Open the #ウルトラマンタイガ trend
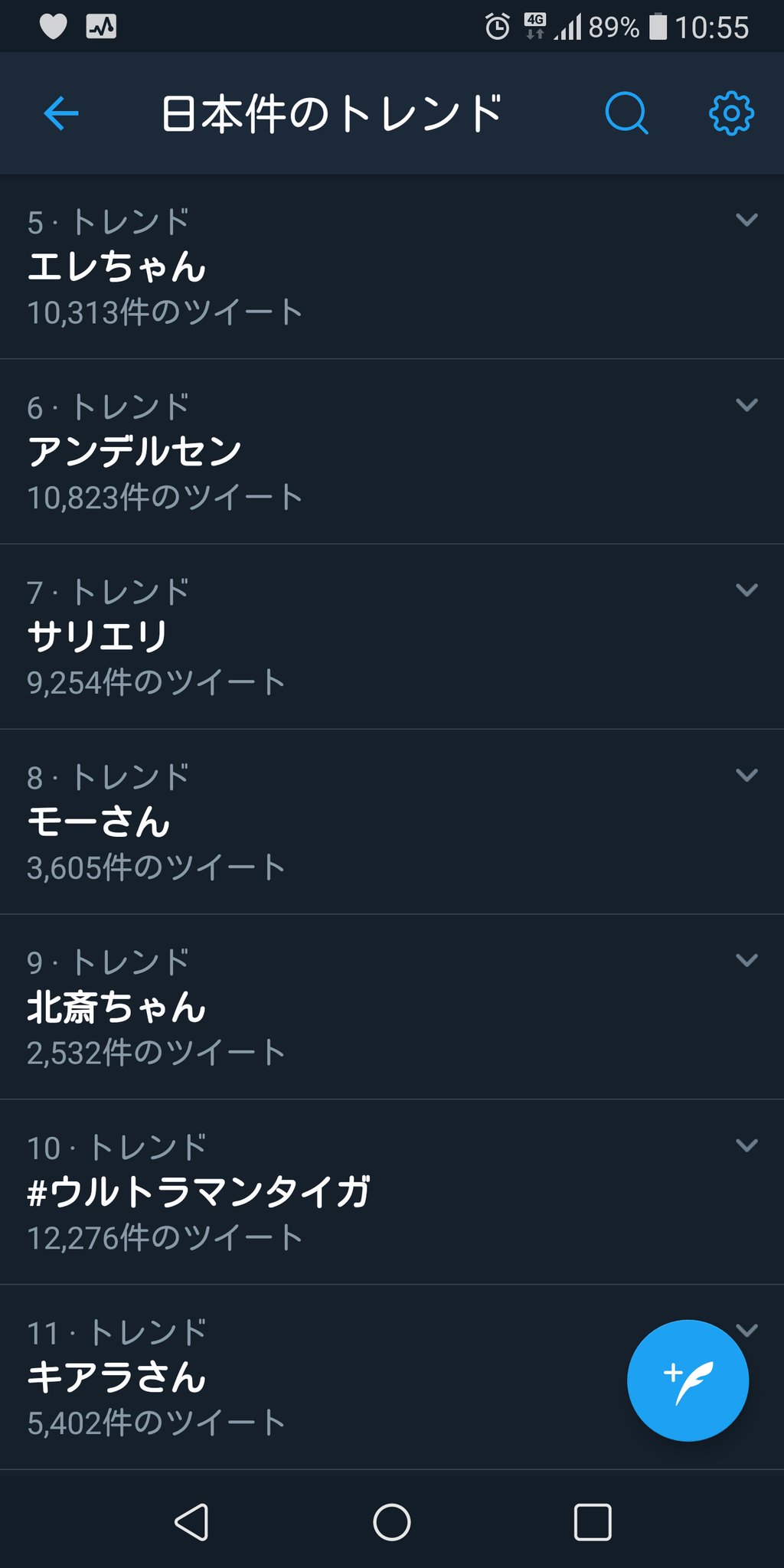784x1568 pixels. [x=392, y=1193]
